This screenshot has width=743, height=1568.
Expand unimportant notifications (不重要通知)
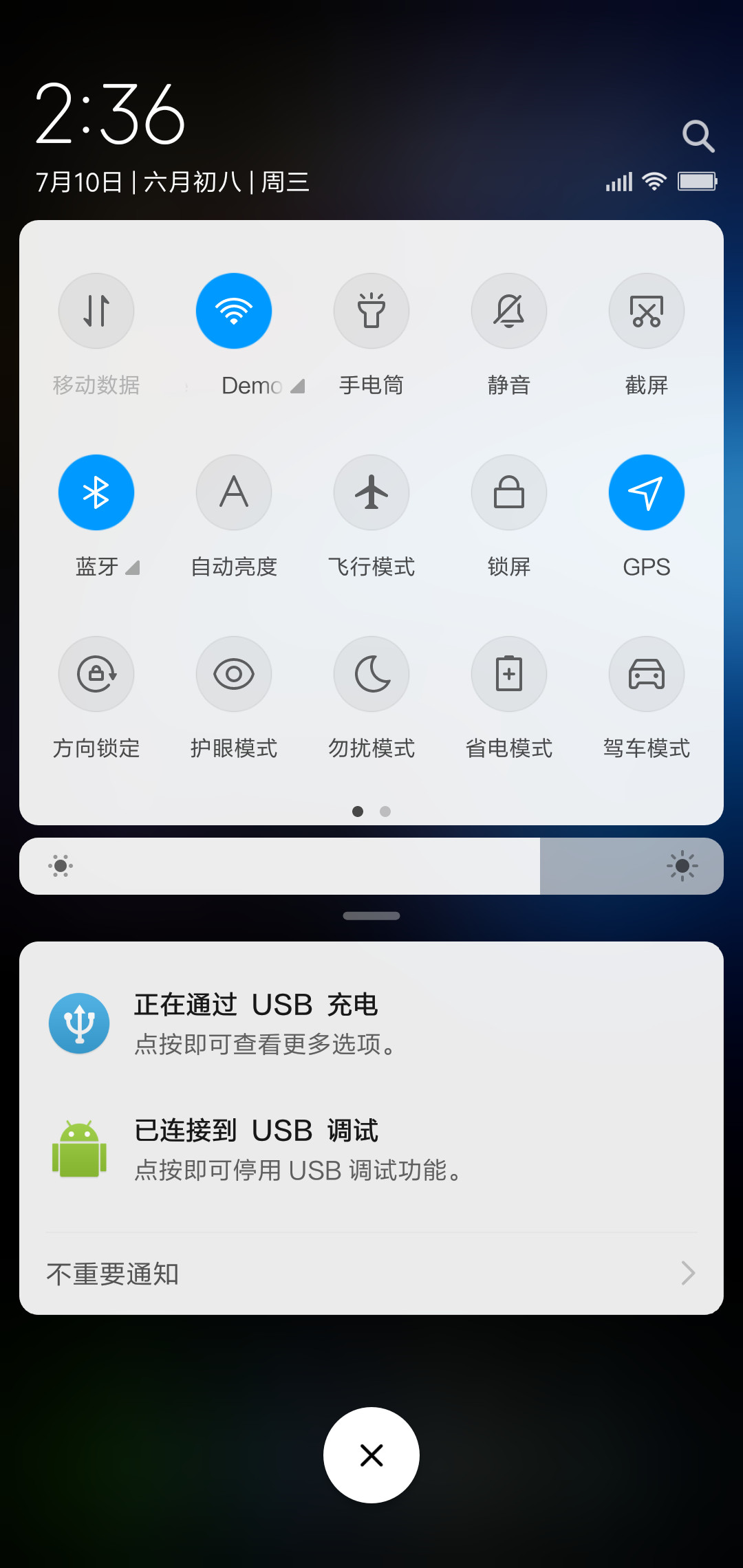(371, 1274)
